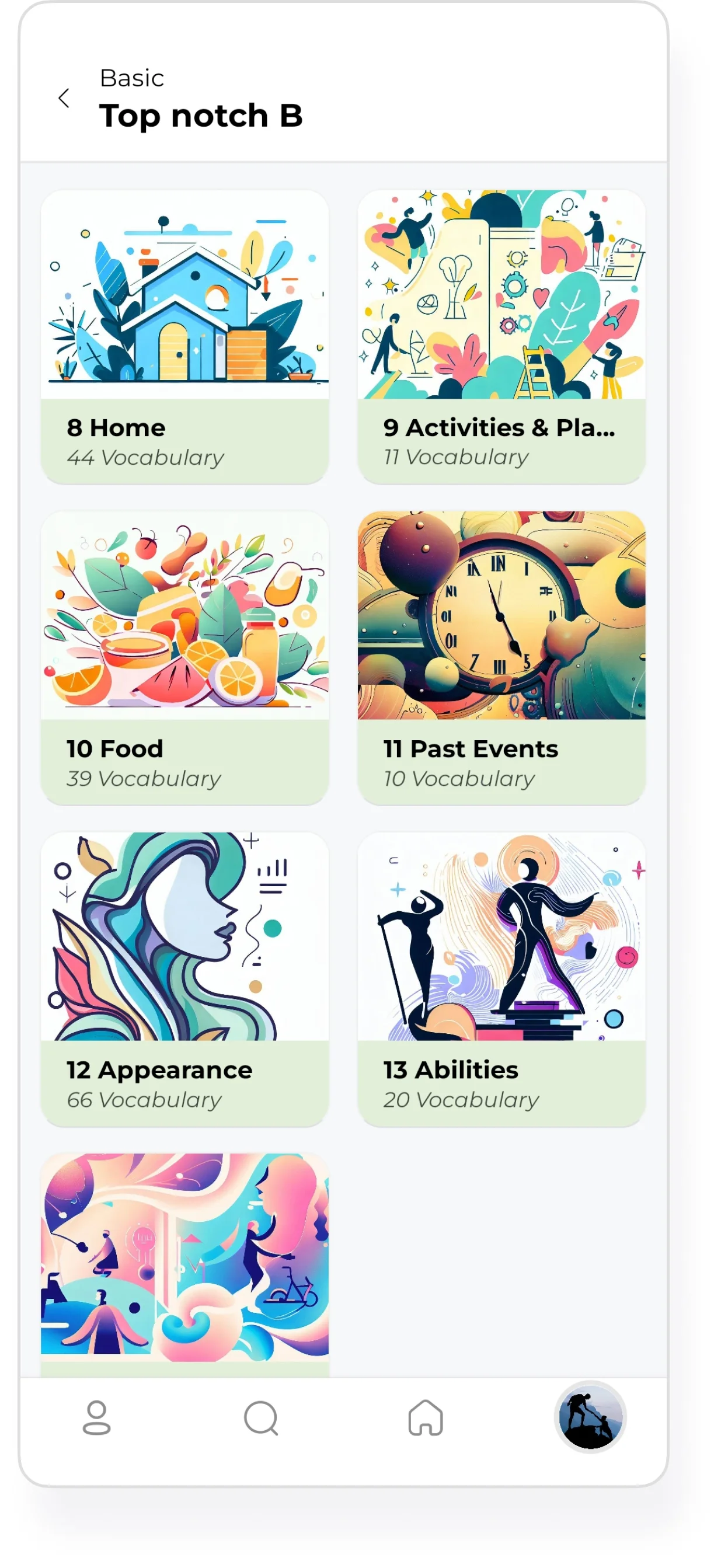The height and width of the screenshot is (1568, 721).
Task: Open the 11 Past Events card
Action: click(500, 657)
